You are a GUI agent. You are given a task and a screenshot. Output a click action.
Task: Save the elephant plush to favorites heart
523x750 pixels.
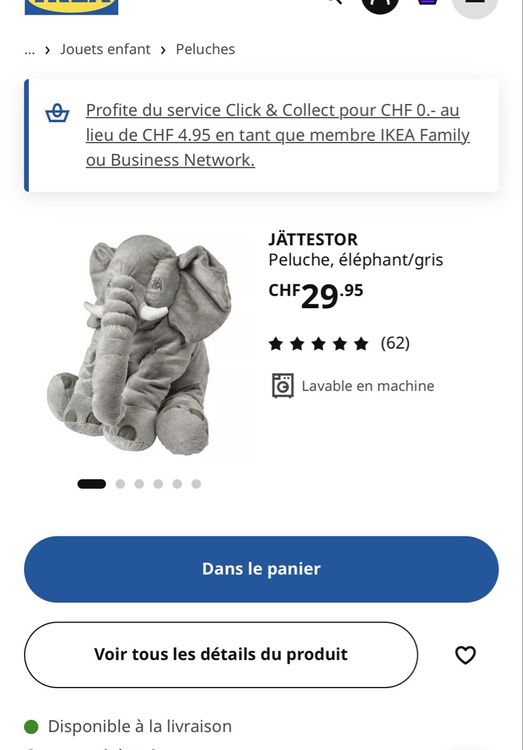[x=465, y=655]
